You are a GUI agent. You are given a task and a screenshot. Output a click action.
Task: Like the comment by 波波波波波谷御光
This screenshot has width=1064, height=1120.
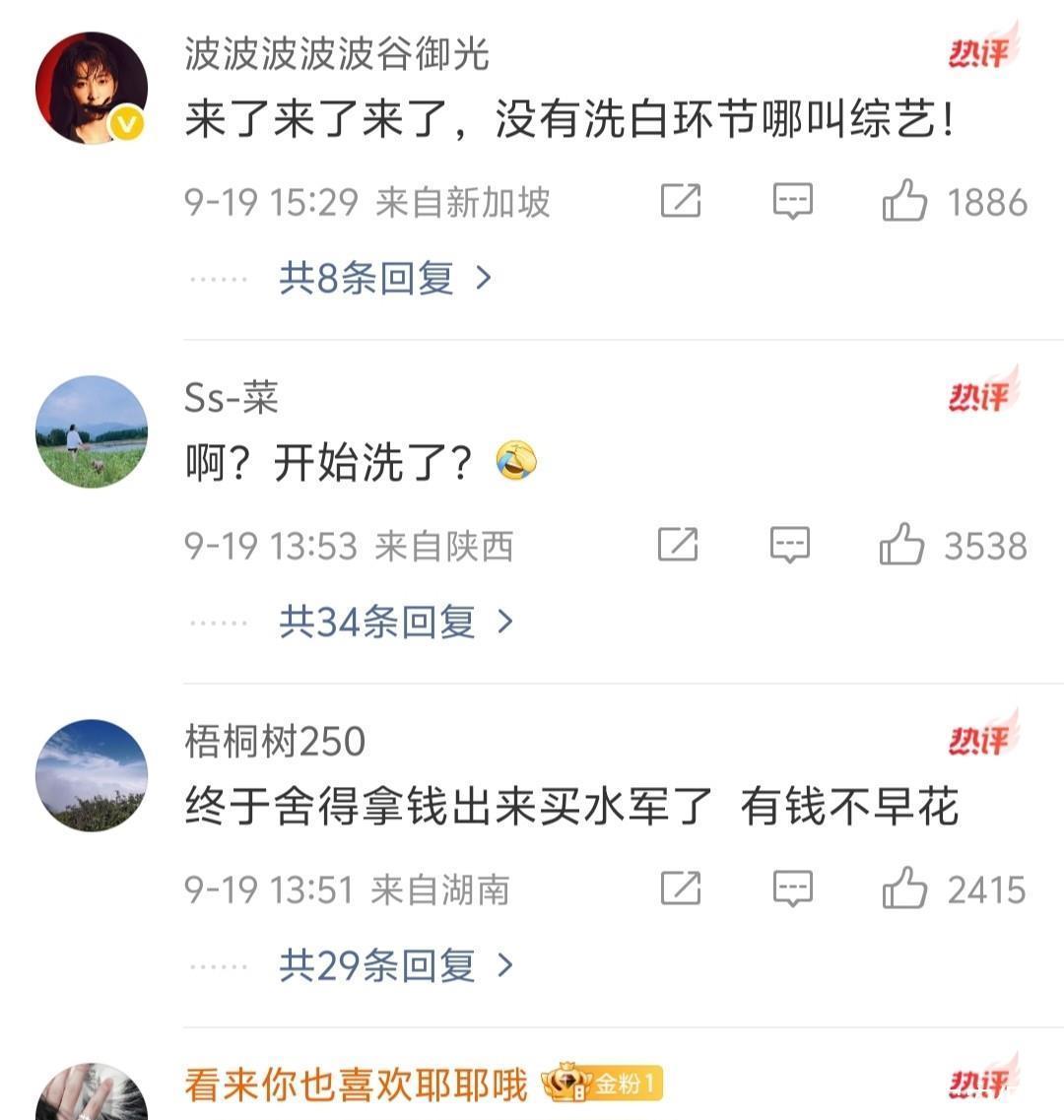point(904,202)
